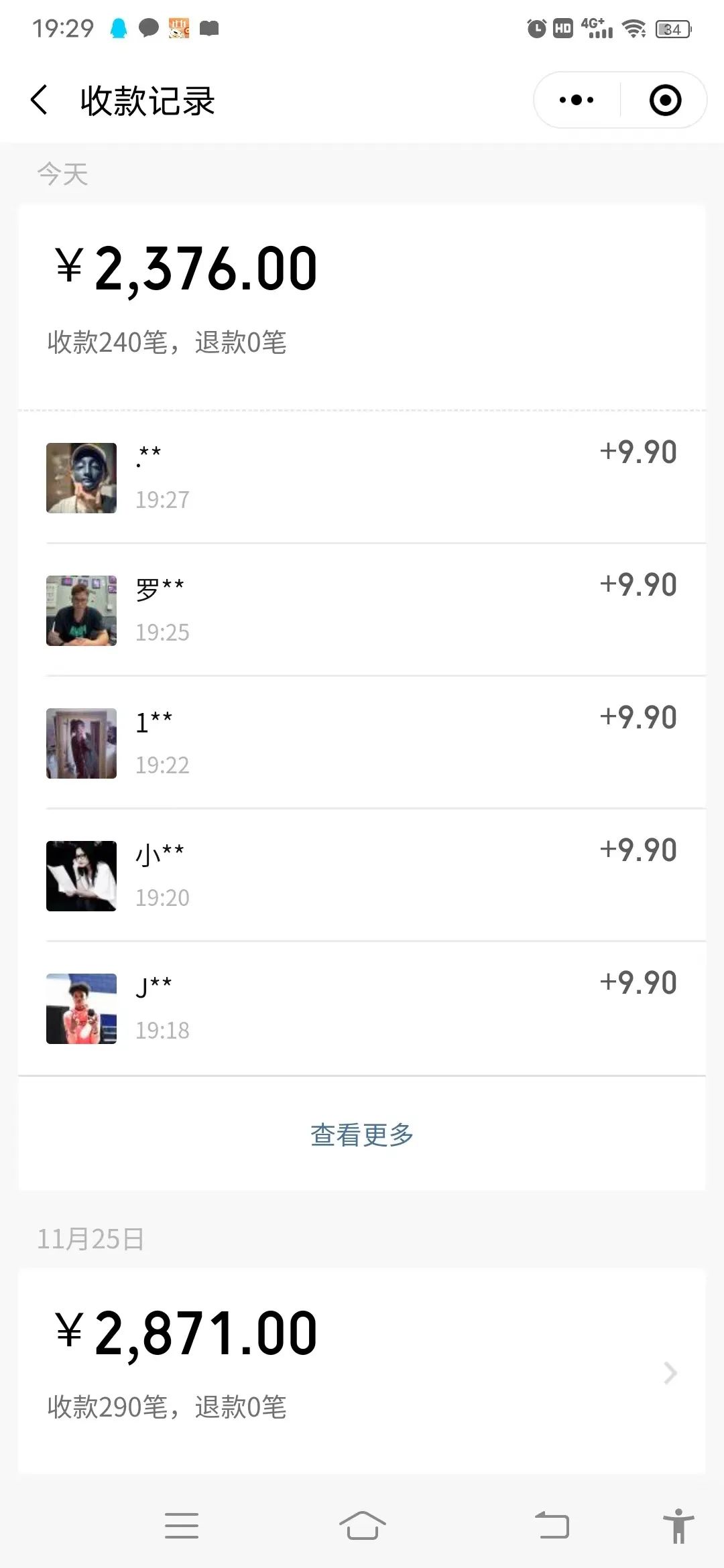
Task: Select the 今天 section header
Action: click(62, 174)
